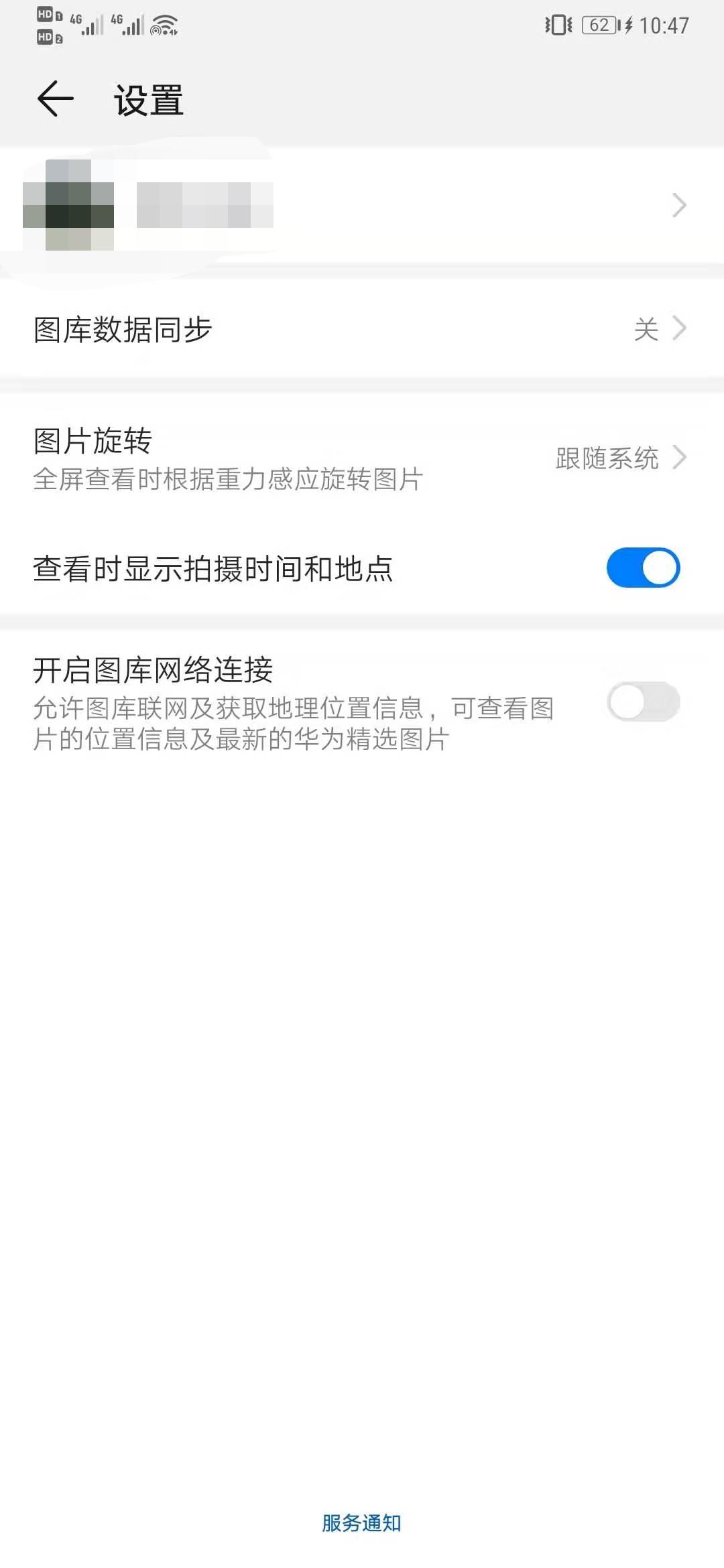Screen dimensions: 724x1568
Task: Tap the Wi-Fi status icon
Action: coord(163,25)
